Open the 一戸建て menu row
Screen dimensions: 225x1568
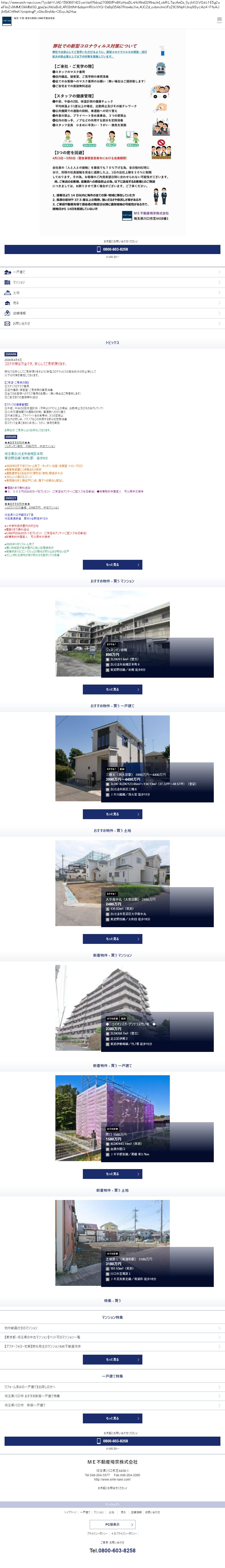click(113, 272)
